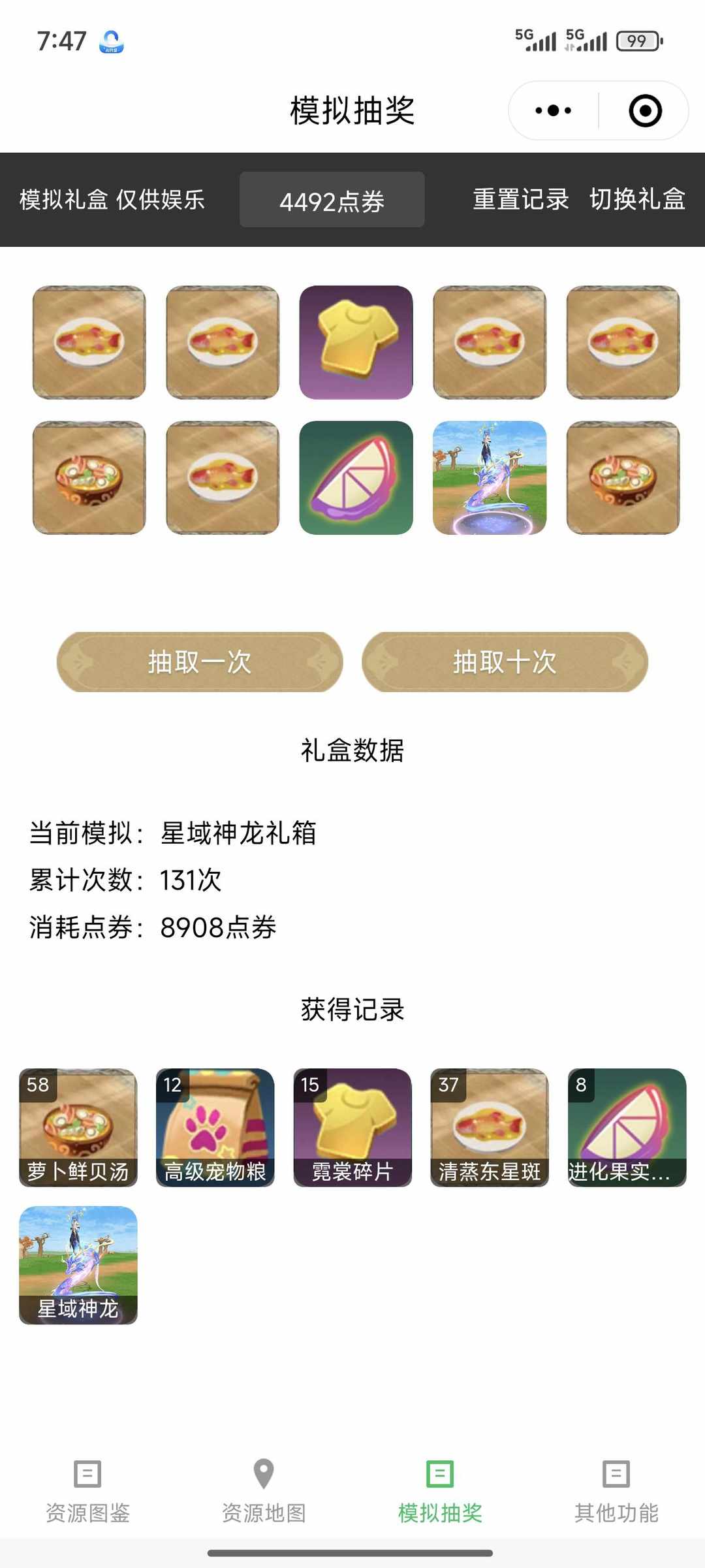
Task: Draw once with 抽取一次
Action: click(x=200, y=662)
